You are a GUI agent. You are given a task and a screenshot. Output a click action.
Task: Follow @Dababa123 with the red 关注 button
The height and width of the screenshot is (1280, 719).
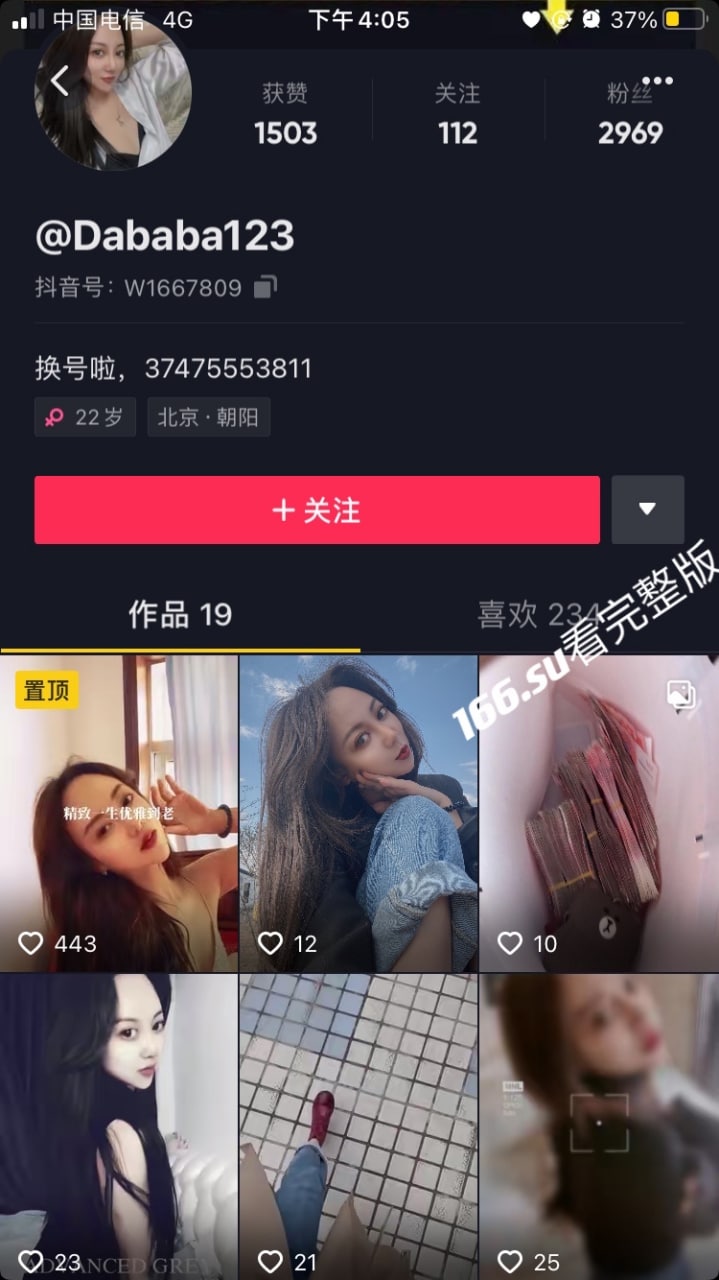click(317, 510)
